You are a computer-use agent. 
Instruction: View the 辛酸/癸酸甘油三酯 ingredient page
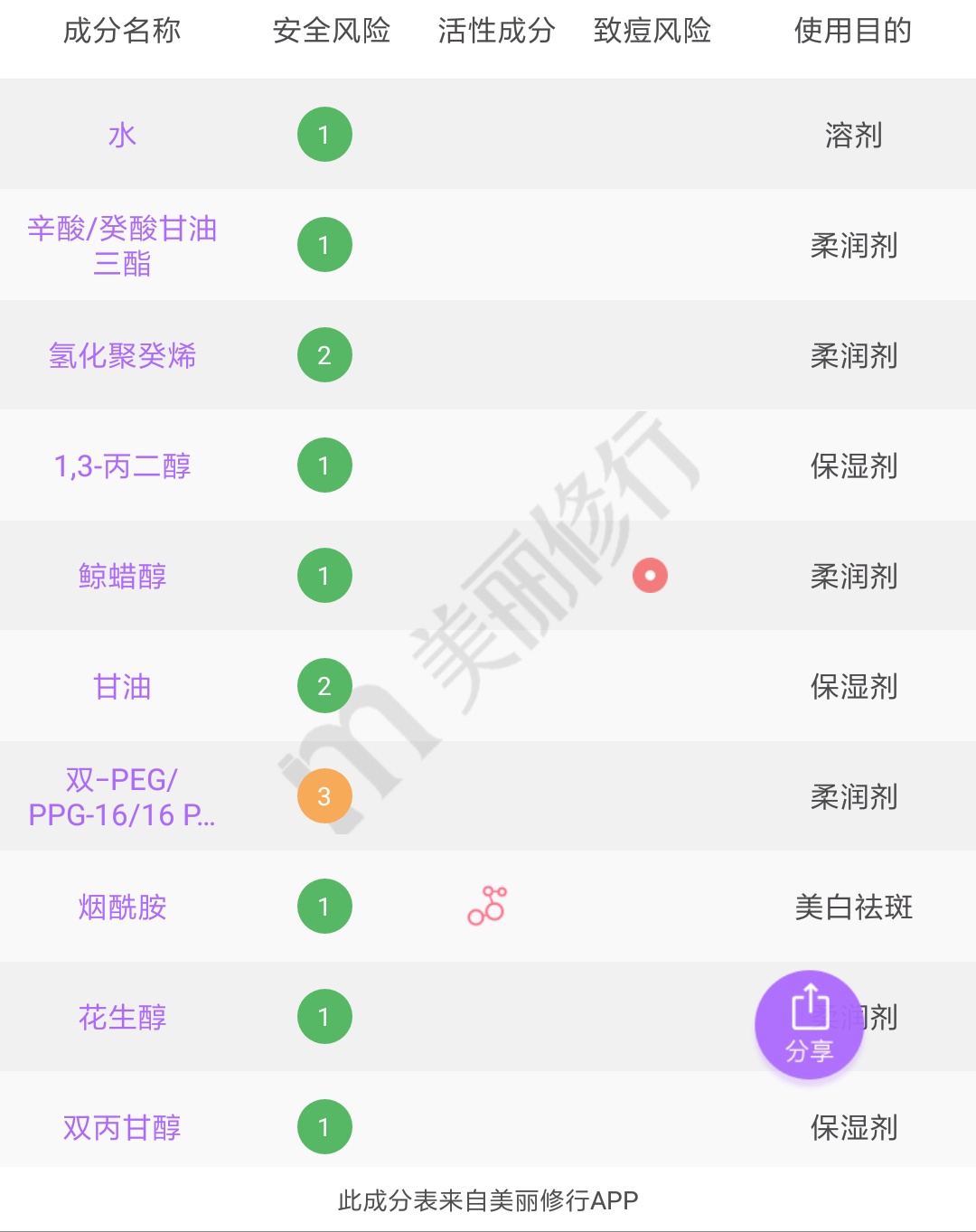(x=122, y=246)
